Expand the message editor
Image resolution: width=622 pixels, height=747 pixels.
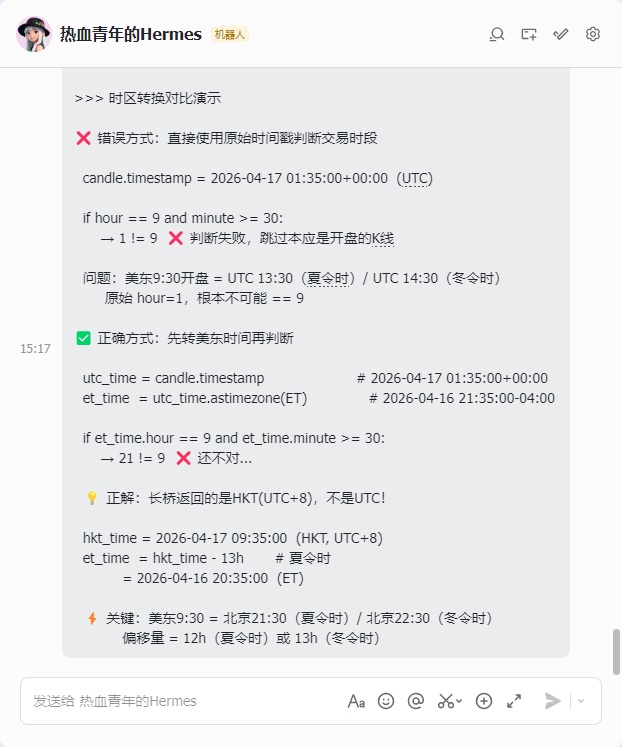pyautogui.click(x=514, y=701)
